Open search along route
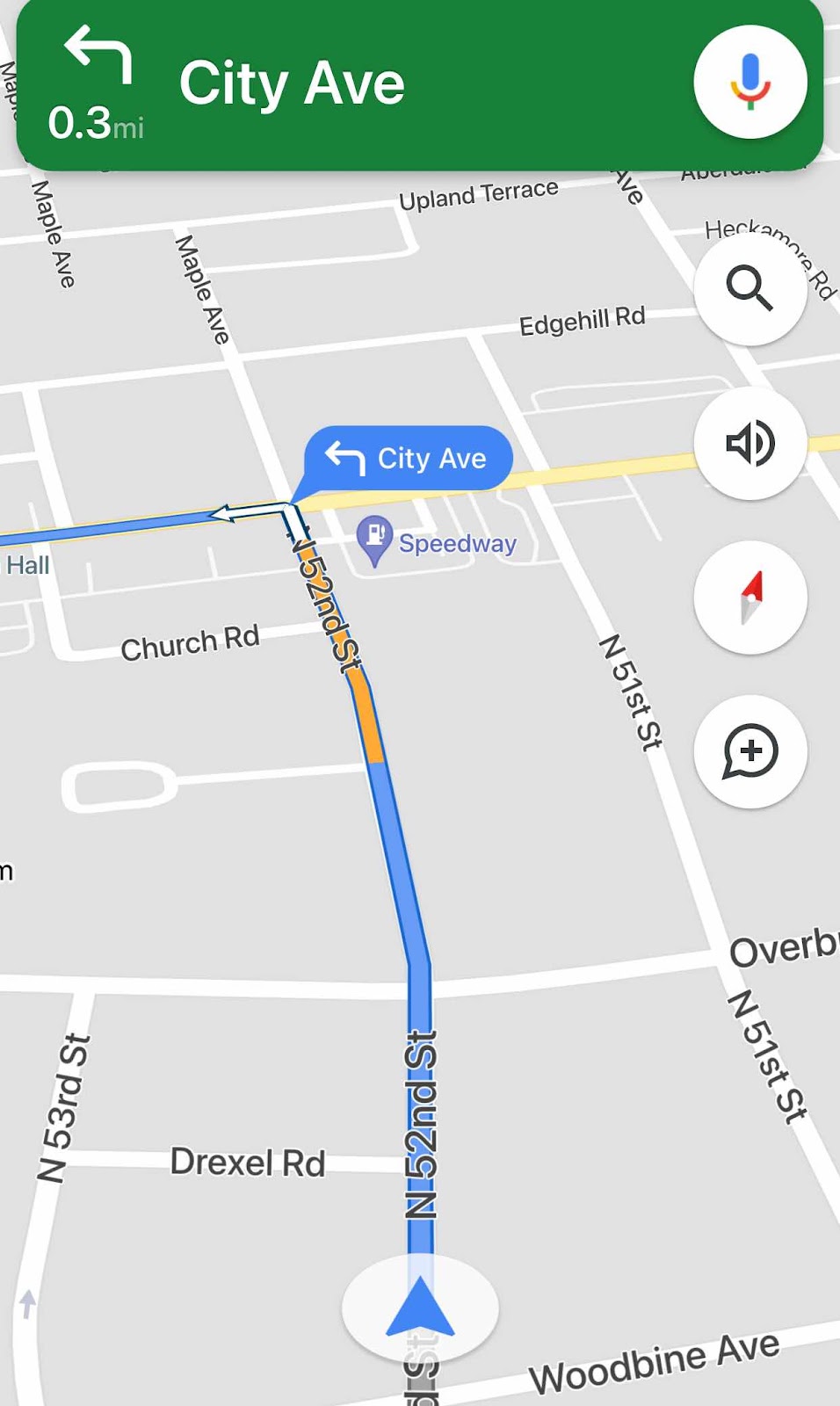The height and width of the screenshot is (1406, 840). click(x=749, y=289)
